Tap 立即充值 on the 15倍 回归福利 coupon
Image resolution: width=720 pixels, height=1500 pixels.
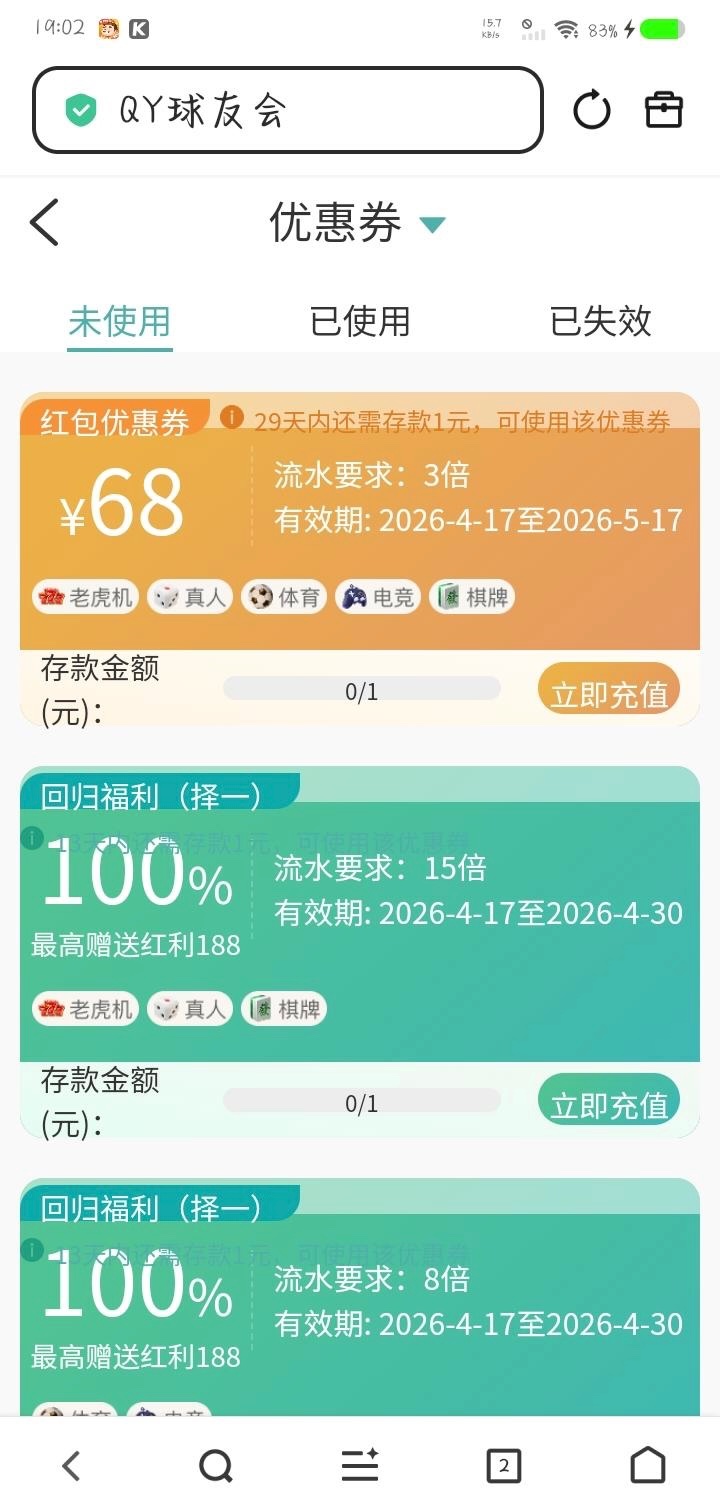pyautogui.click(x=609, y=1102)
